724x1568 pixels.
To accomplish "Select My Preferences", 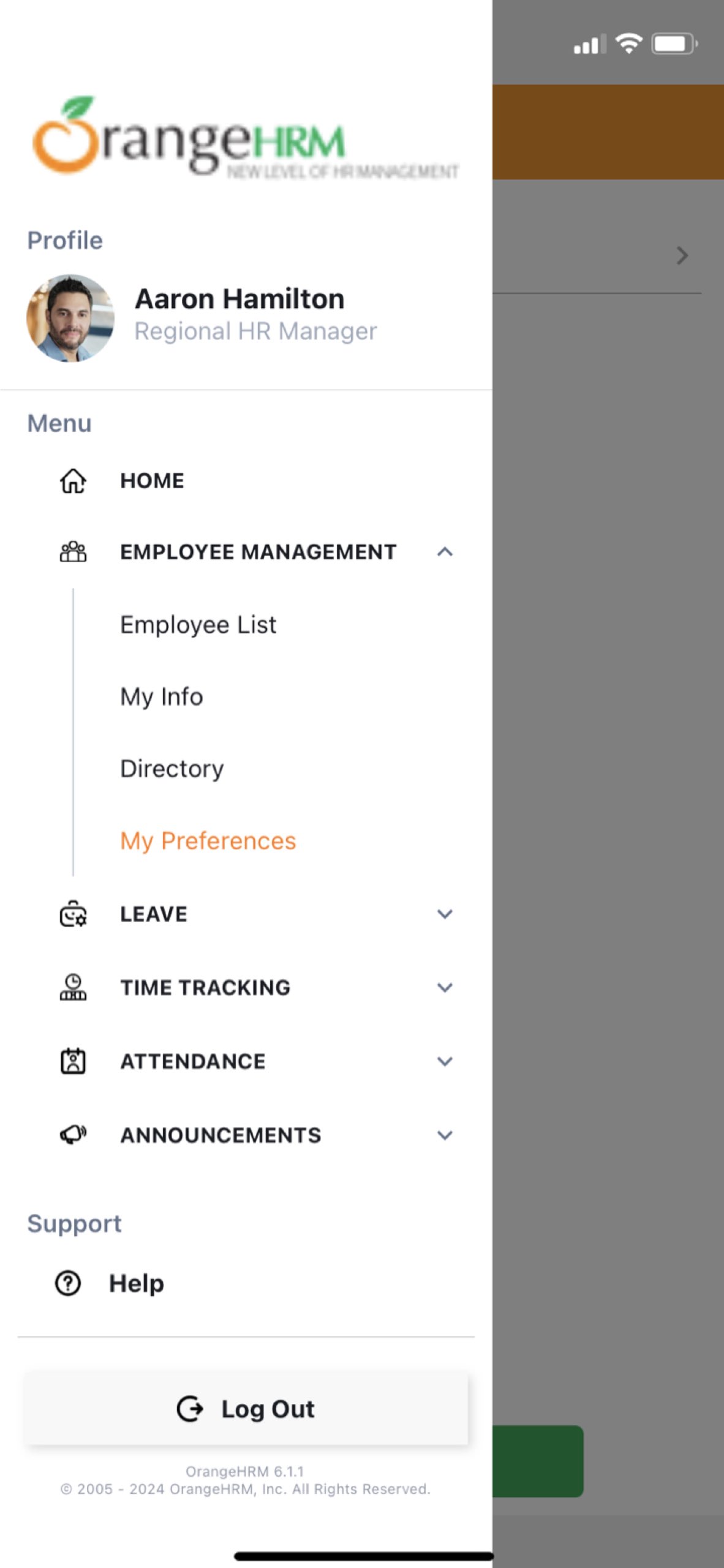I will [208, 841].
